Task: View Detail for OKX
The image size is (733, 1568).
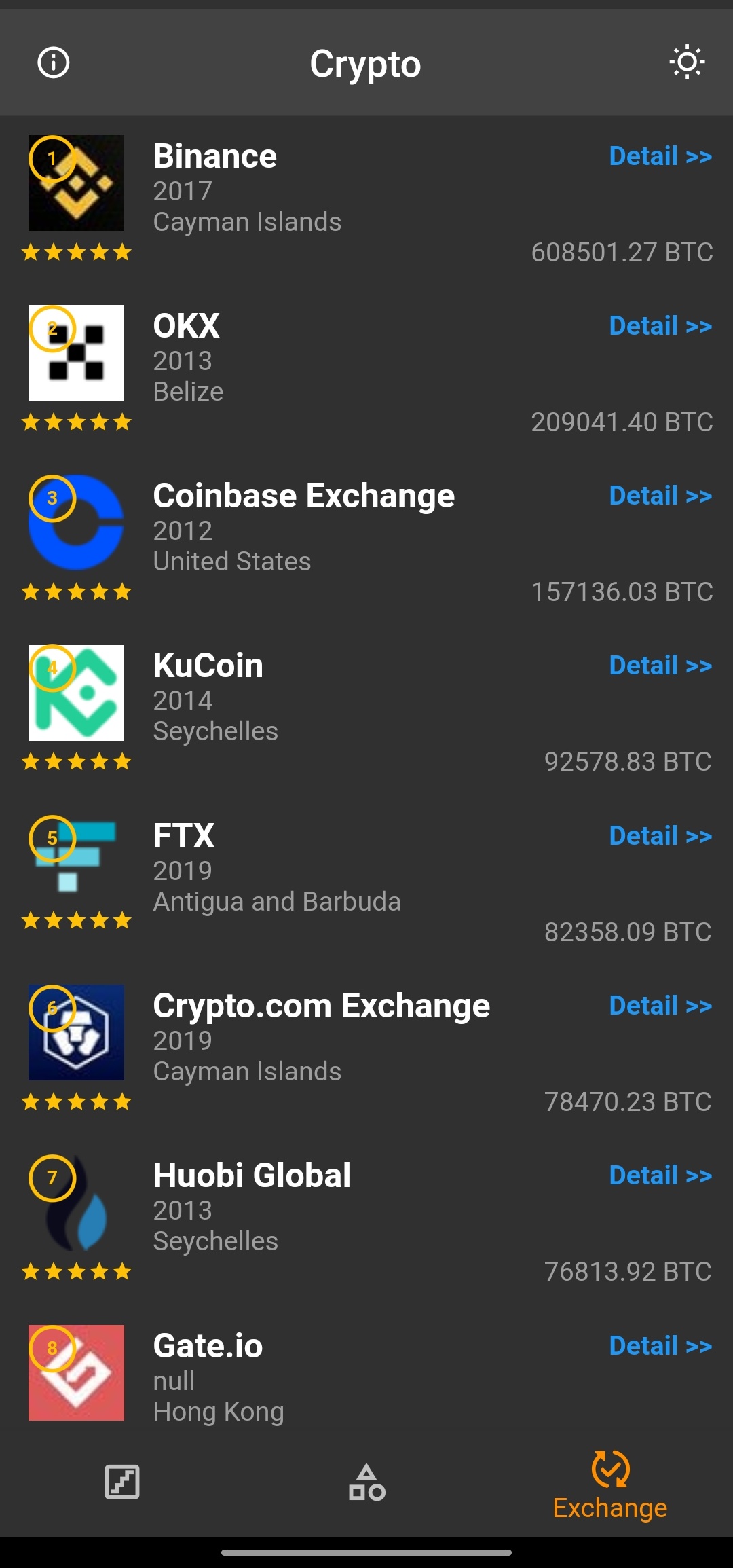Action: (x=660, y=326)
